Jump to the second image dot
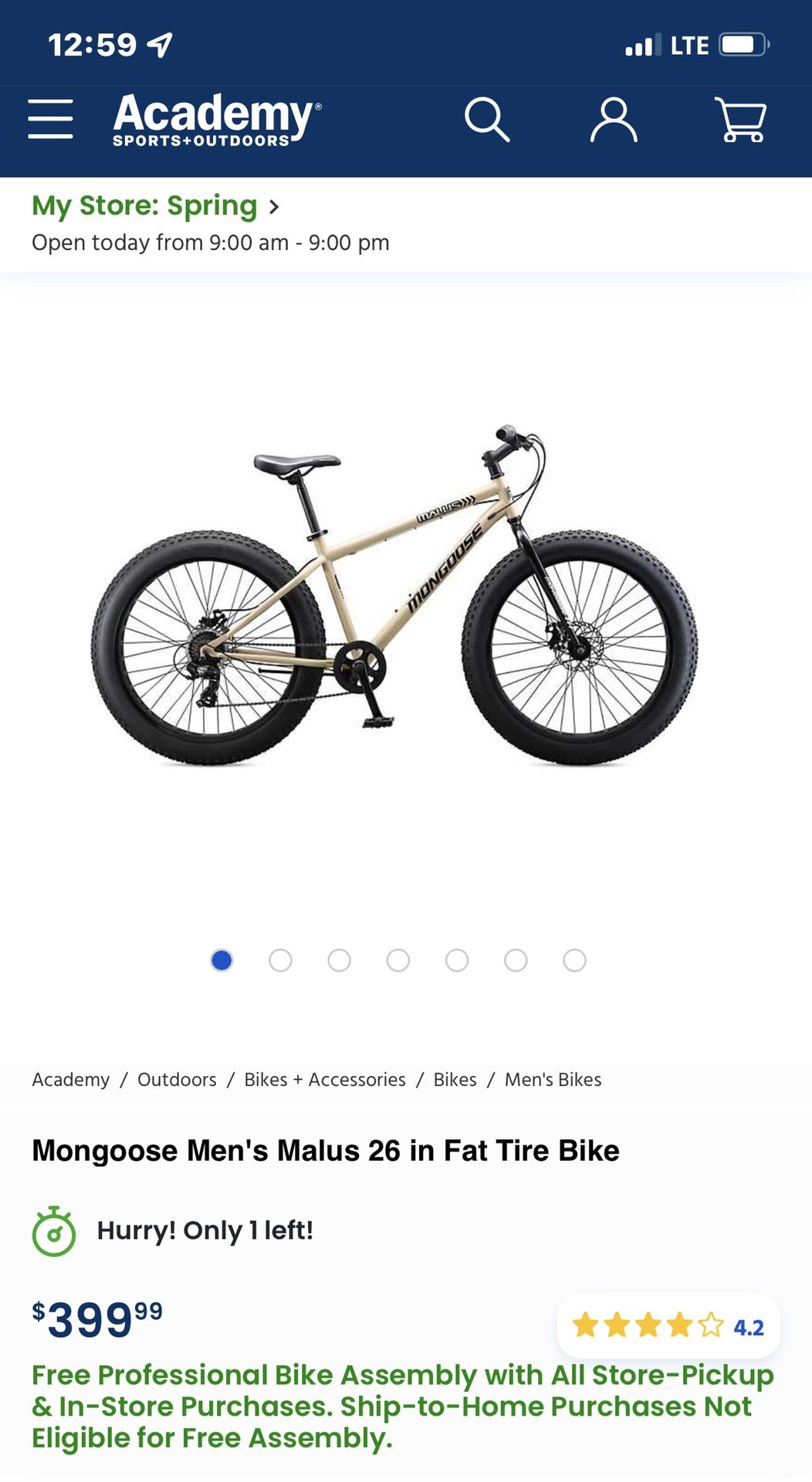The image size is (812, 1482). tap(280, 960)
